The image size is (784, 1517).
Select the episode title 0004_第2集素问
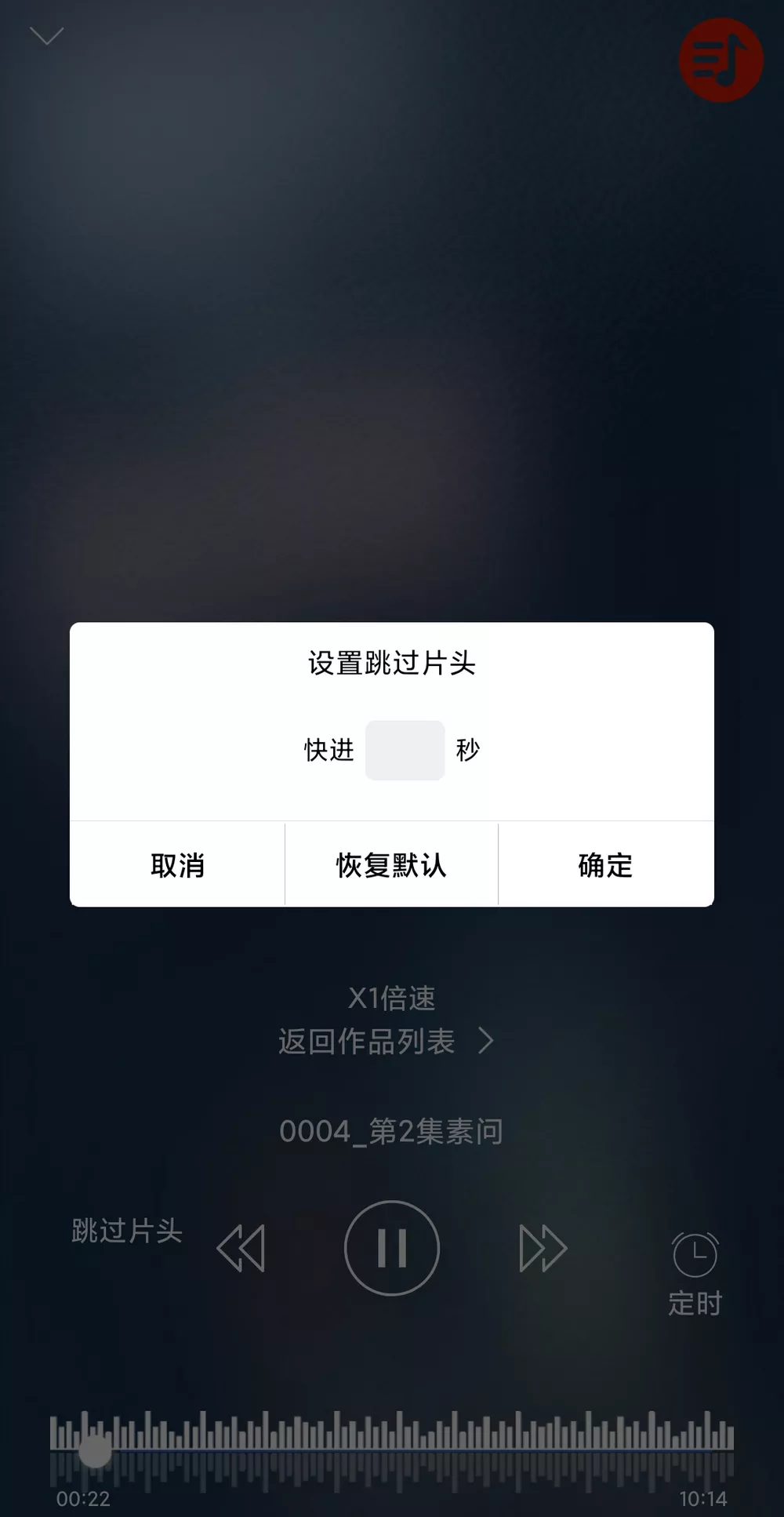click(x=392, y=1130)
